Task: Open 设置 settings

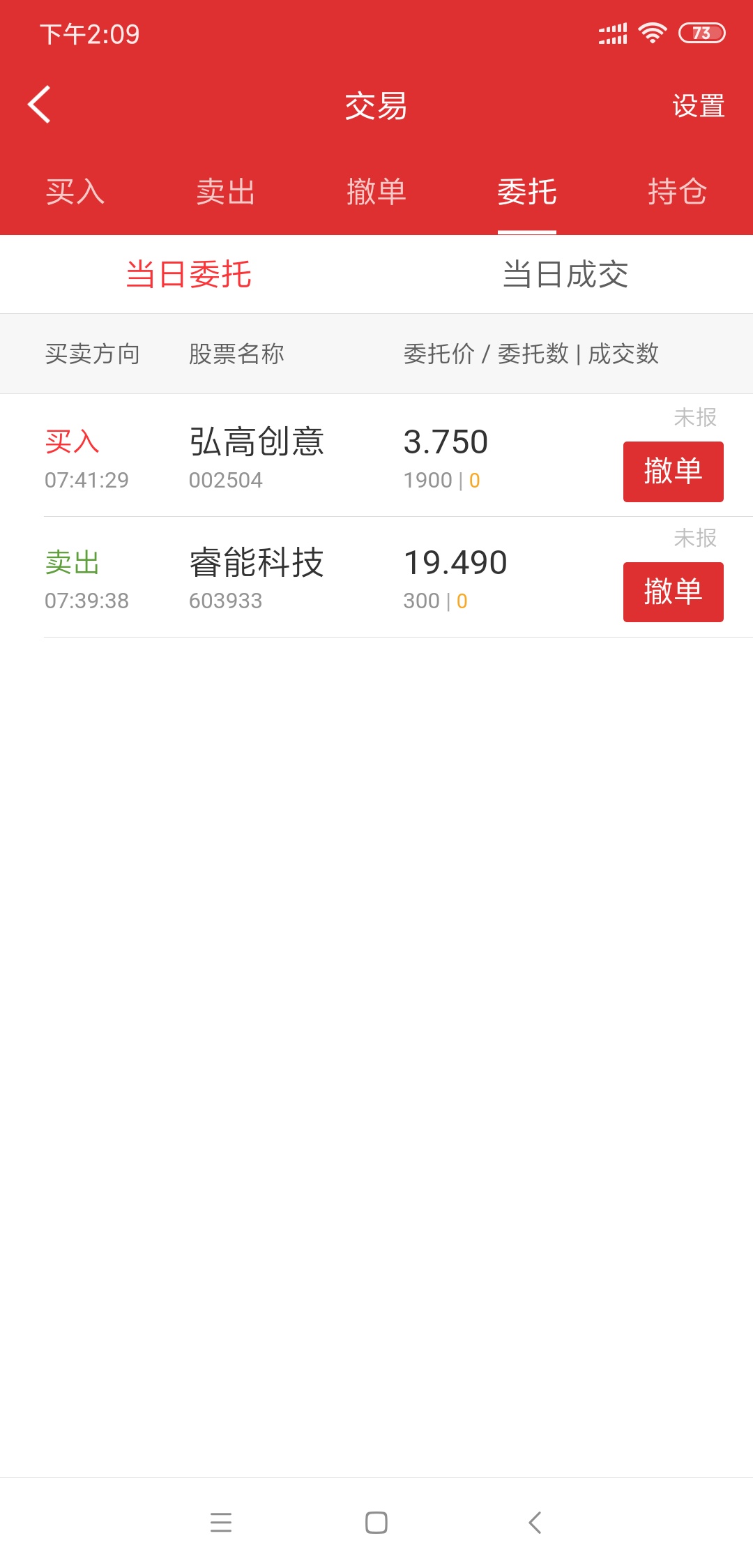Action: pos(698,106)
